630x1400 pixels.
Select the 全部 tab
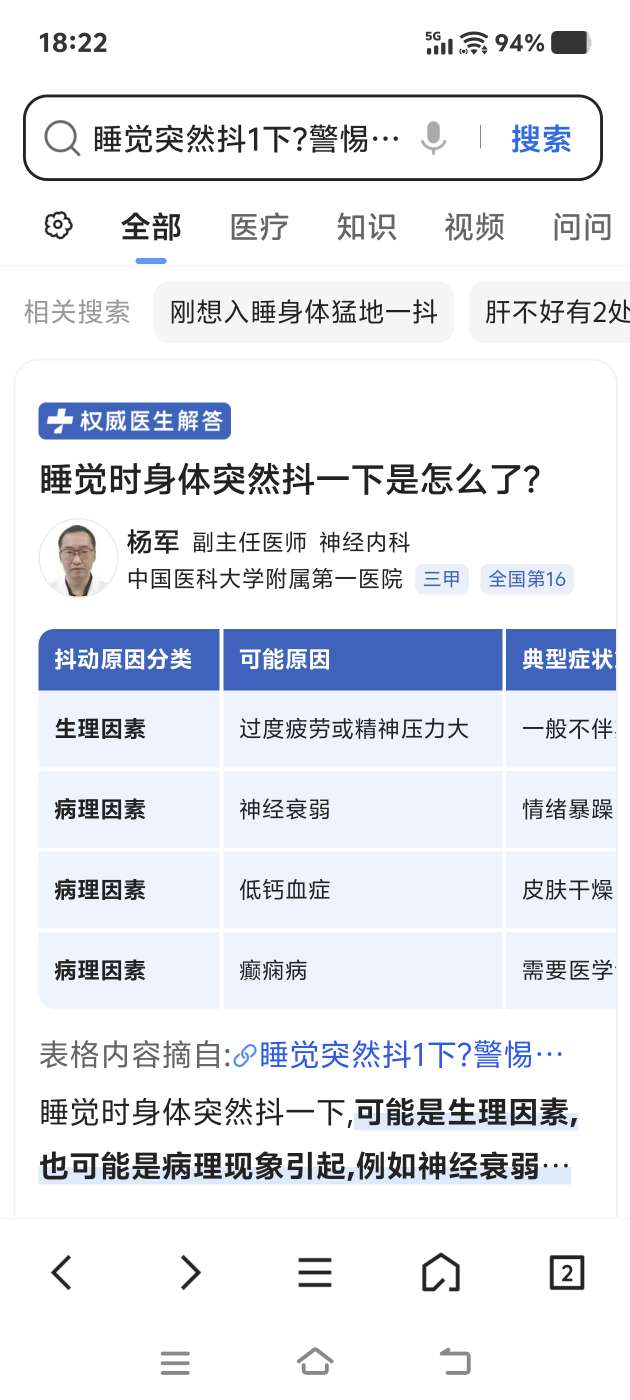[151, 227]
